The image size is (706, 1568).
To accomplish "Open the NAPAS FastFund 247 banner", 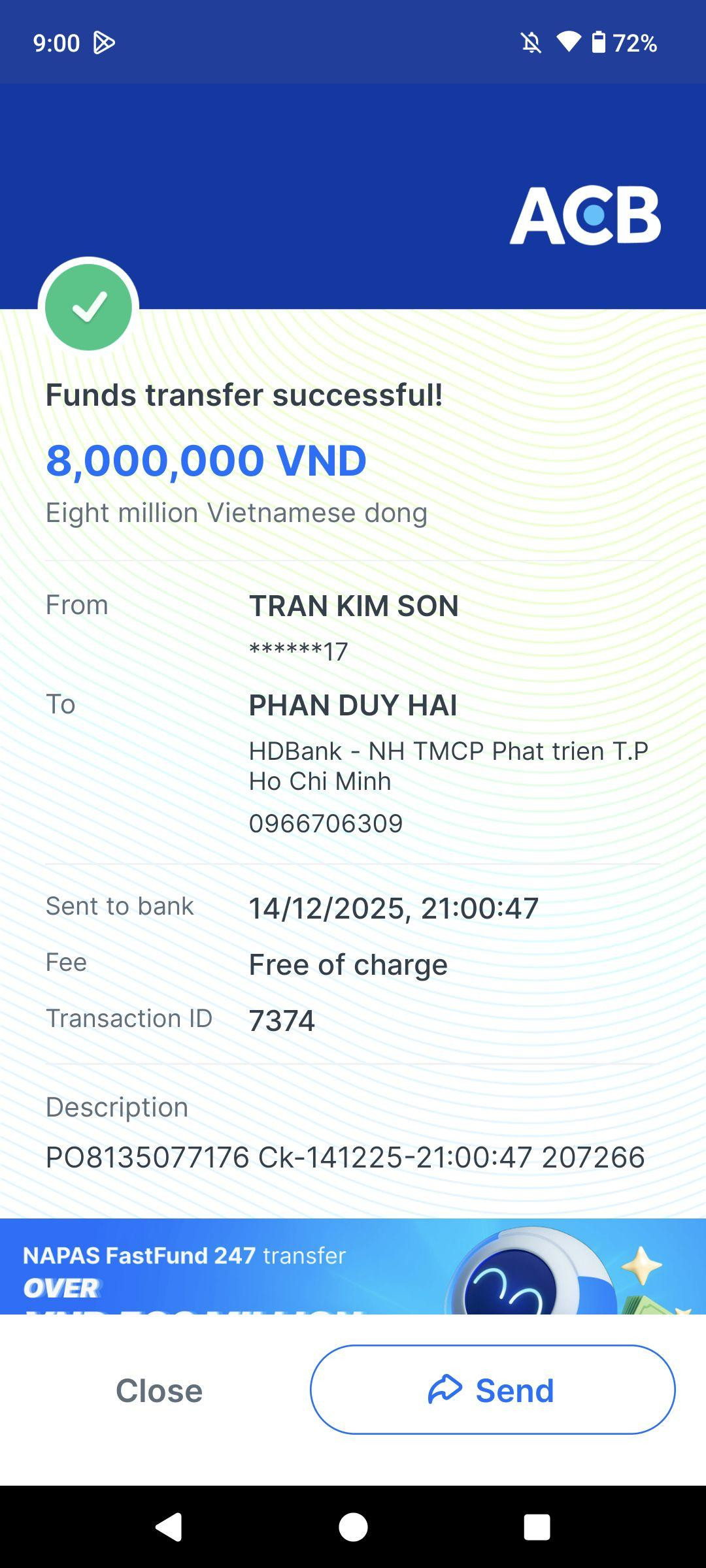I will (x=353, y=1266).
